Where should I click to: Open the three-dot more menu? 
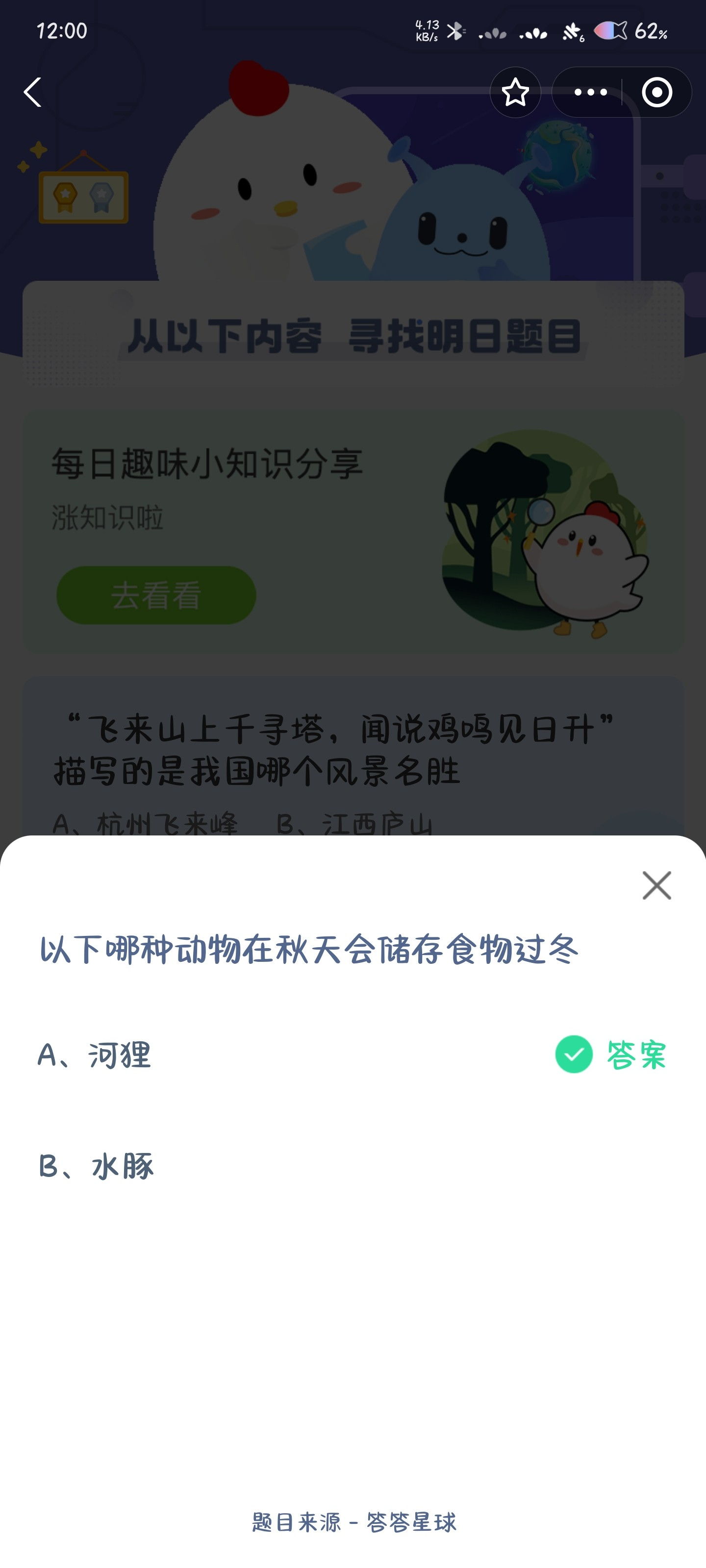pos(590,92)
